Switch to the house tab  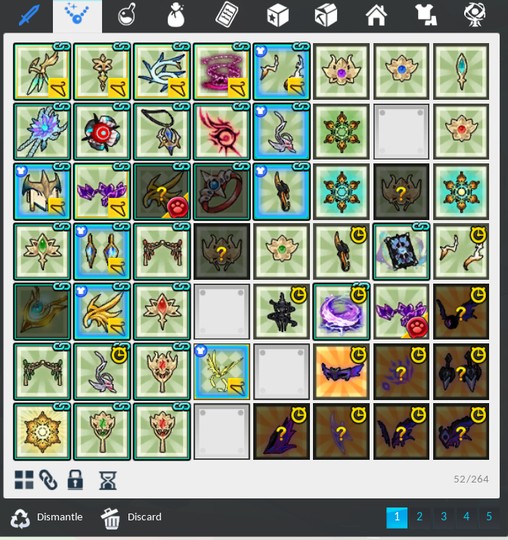coord(376,15)
